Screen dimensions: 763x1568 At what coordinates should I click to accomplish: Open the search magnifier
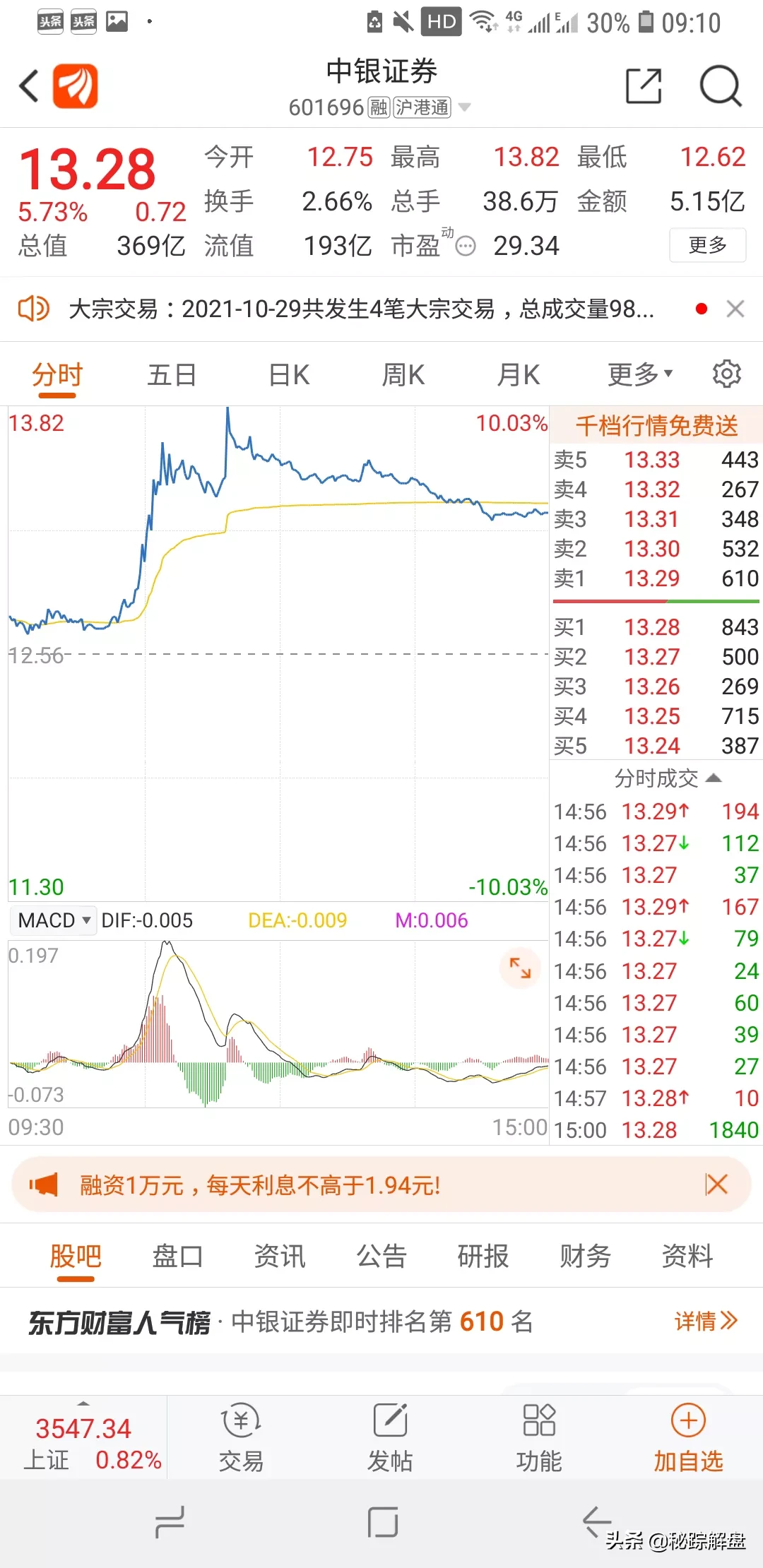[x=720, y=86]
